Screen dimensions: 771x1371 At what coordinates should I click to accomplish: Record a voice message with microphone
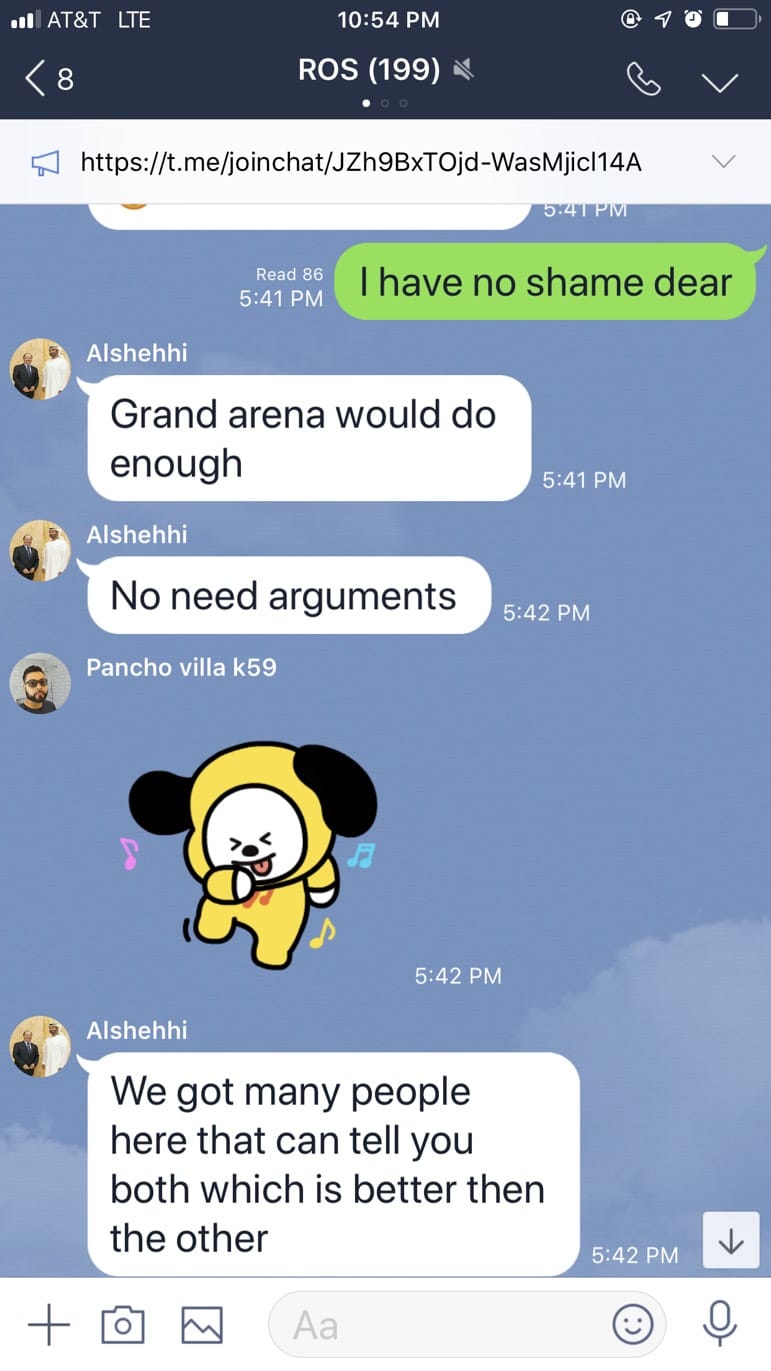click(719, 1326)
